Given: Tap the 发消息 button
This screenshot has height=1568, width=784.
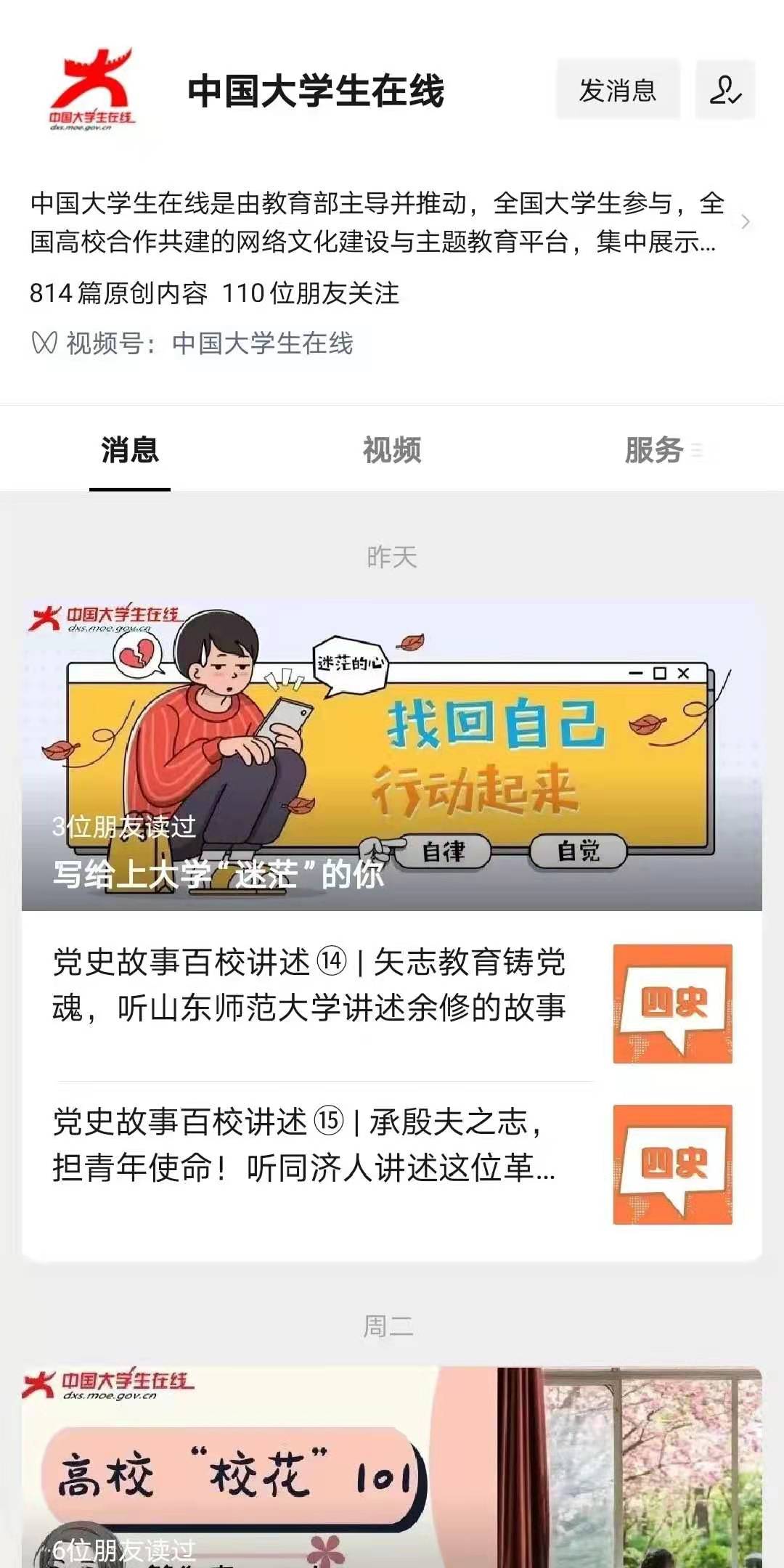Looking at the screenshot, I should pyautogui.click(x=618, y=90).
